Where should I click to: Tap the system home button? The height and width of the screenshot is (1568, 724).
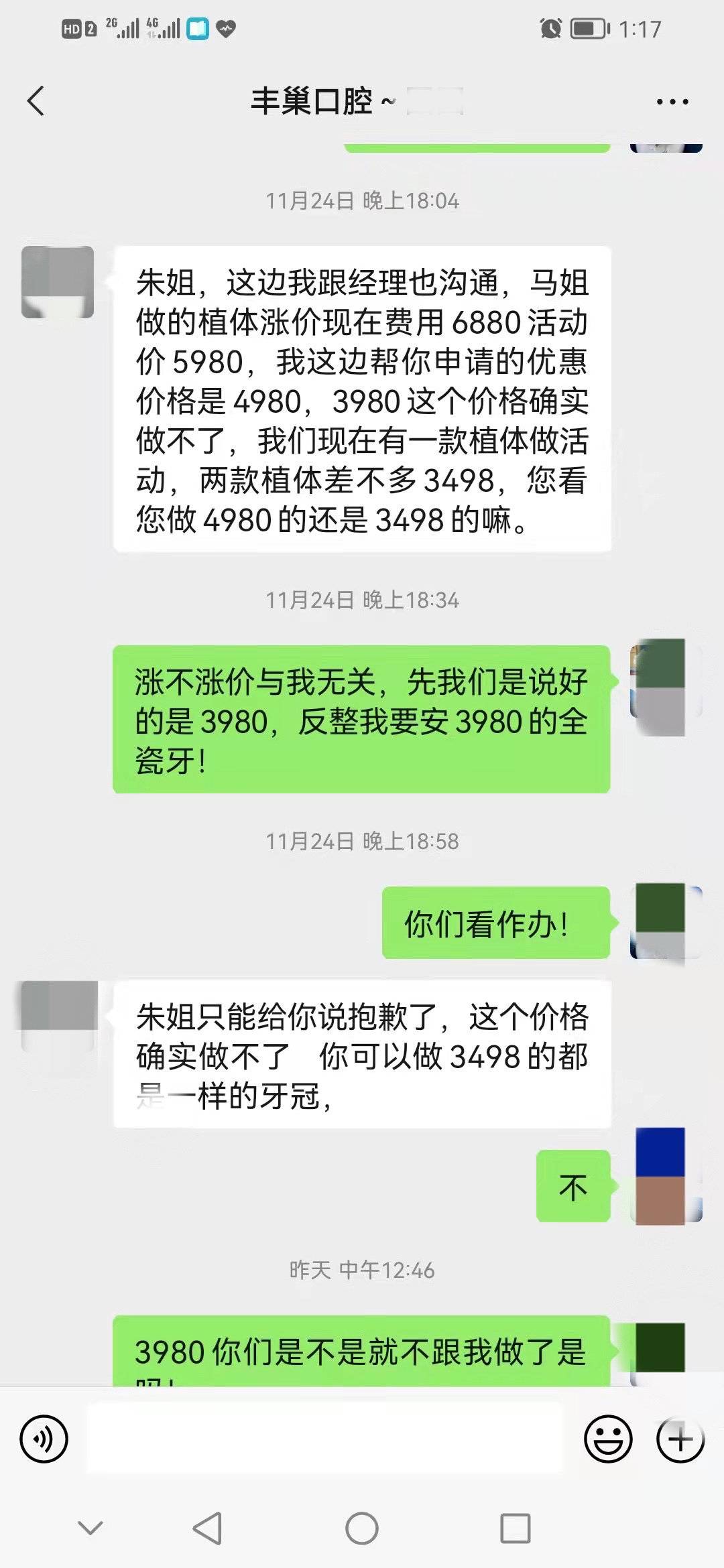pos(362,1528)
